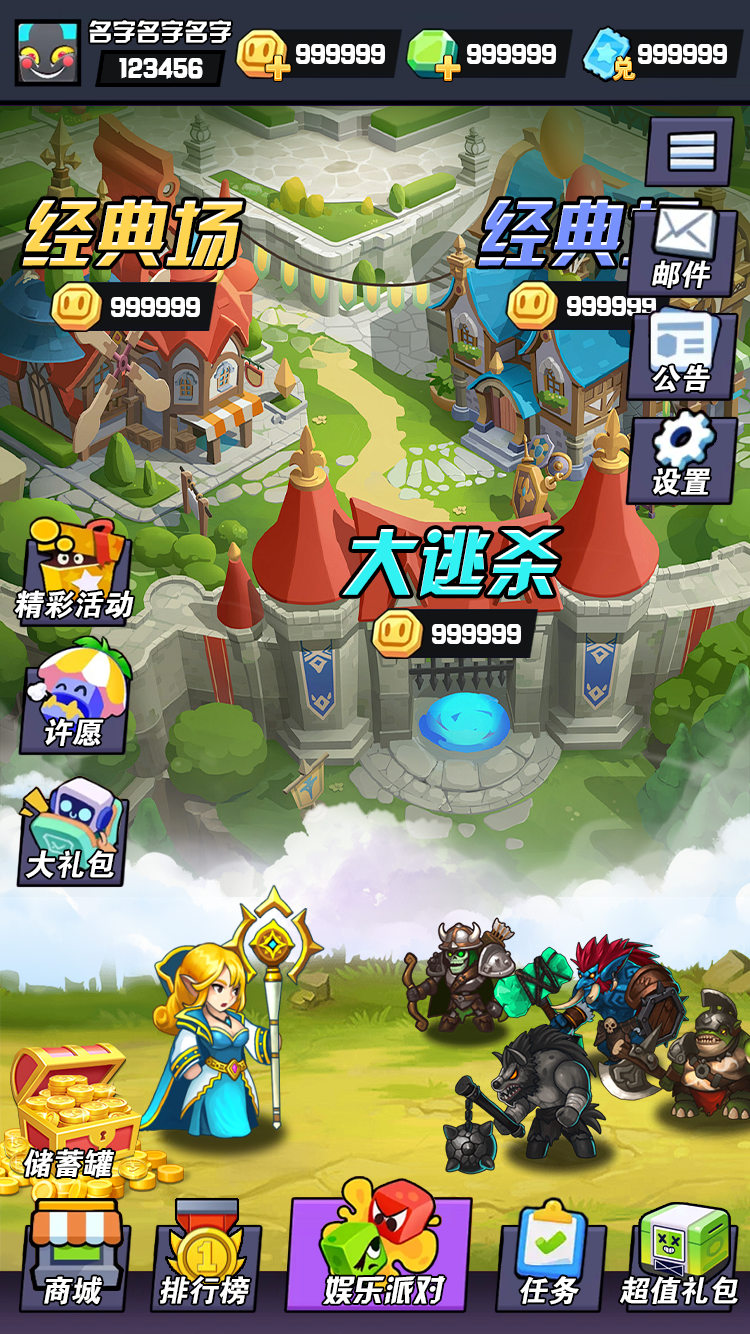View 排行榜 leaderboard
Viewport: 750px width, 1334px height.
click(x=205, y=1262)
